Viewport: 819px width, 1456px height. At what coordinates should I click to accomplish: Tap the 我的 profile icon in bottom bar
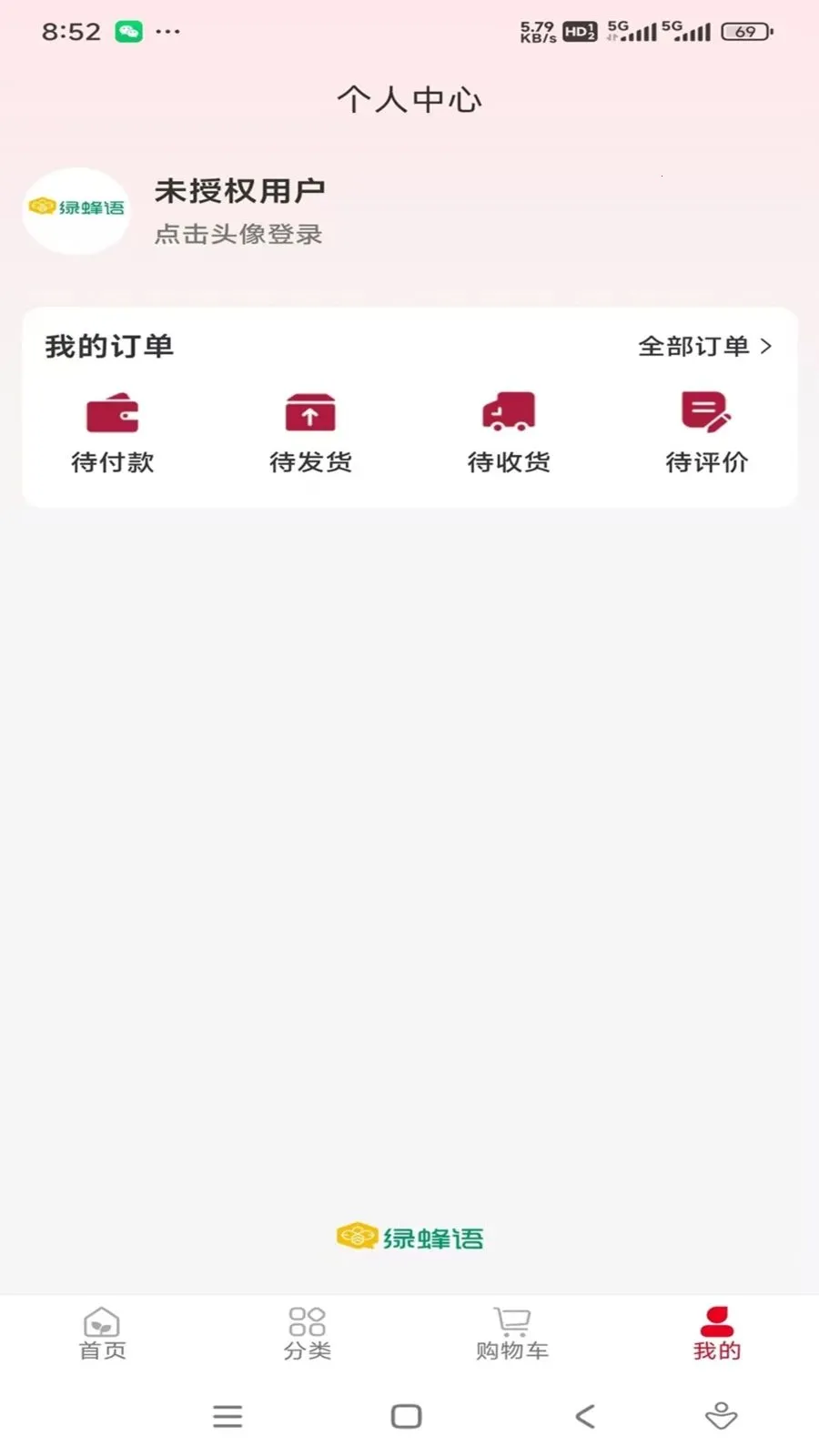tap(715, 1320)
